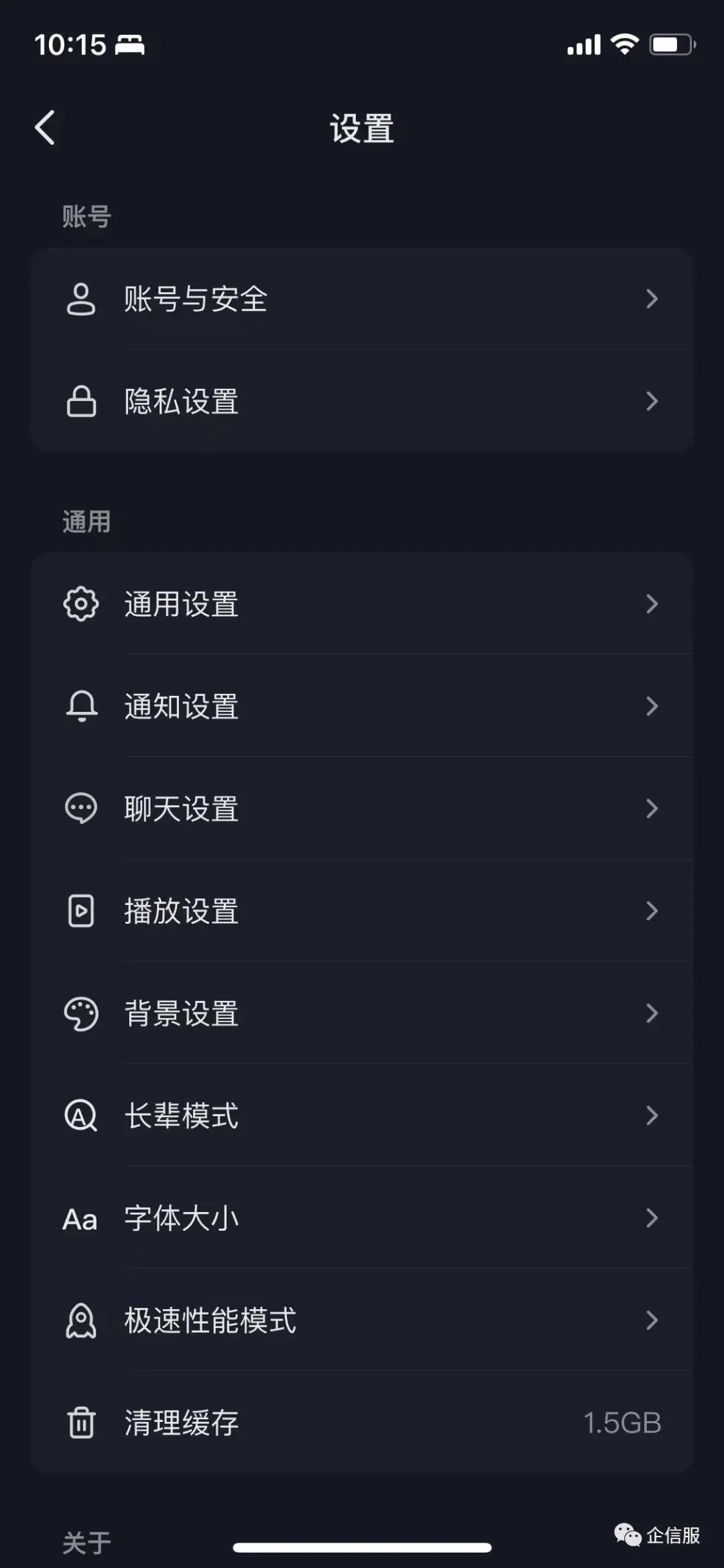The height and width of the screenshot is (1568, 724).
Task: Open 隐私设置
Action: tap(362, 401)
